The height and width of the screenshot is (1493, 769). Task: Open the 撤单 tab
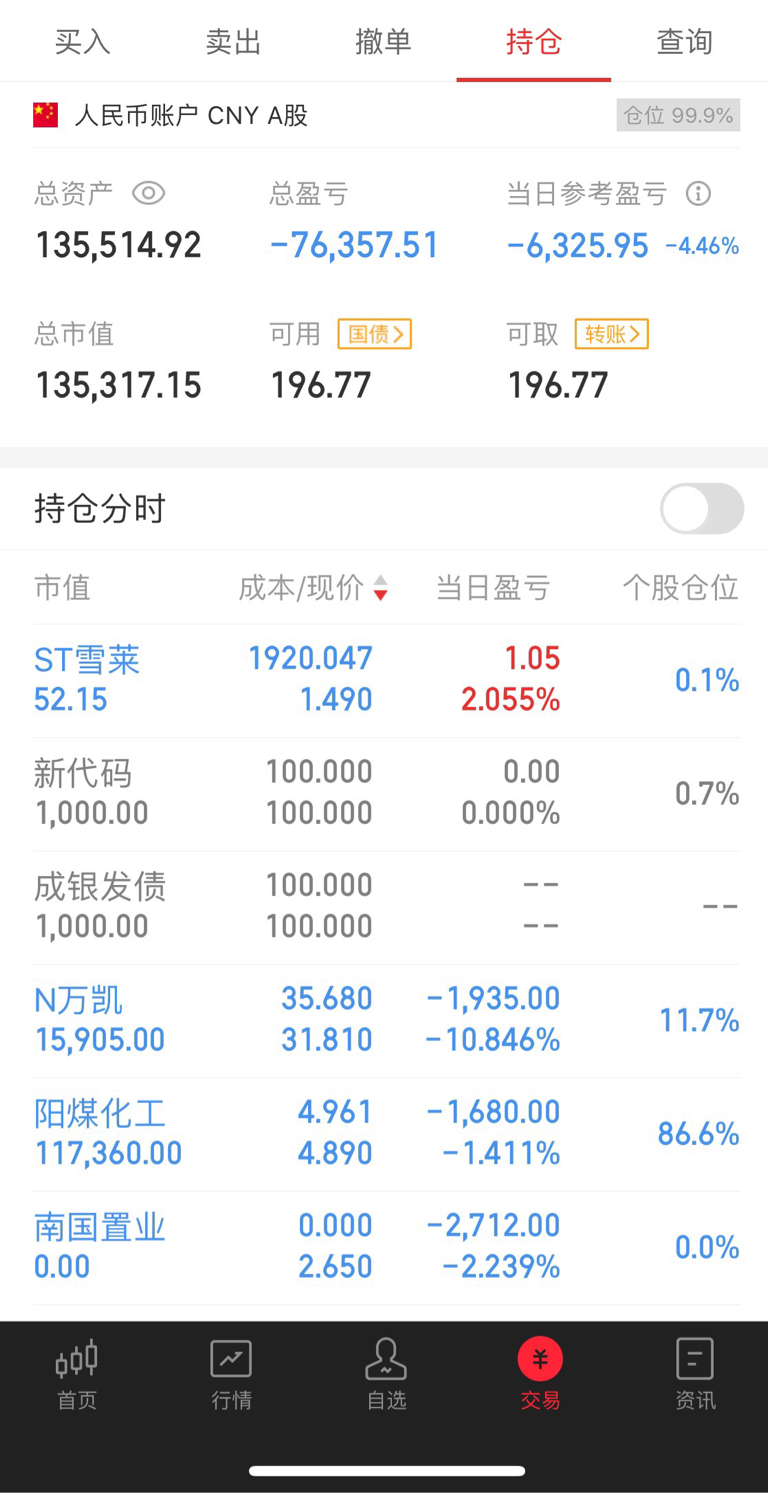383,42
